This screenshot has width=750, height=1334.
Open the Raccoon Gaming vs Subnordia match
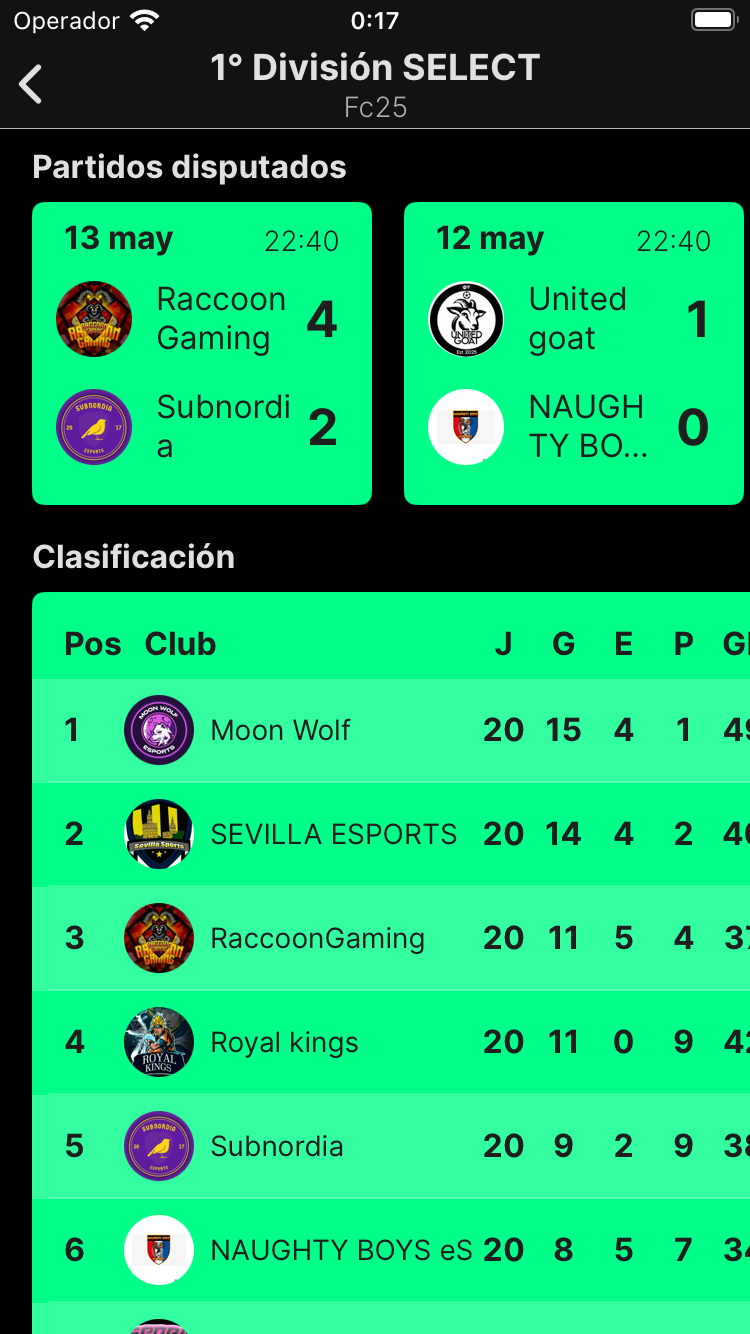[202, 353]
